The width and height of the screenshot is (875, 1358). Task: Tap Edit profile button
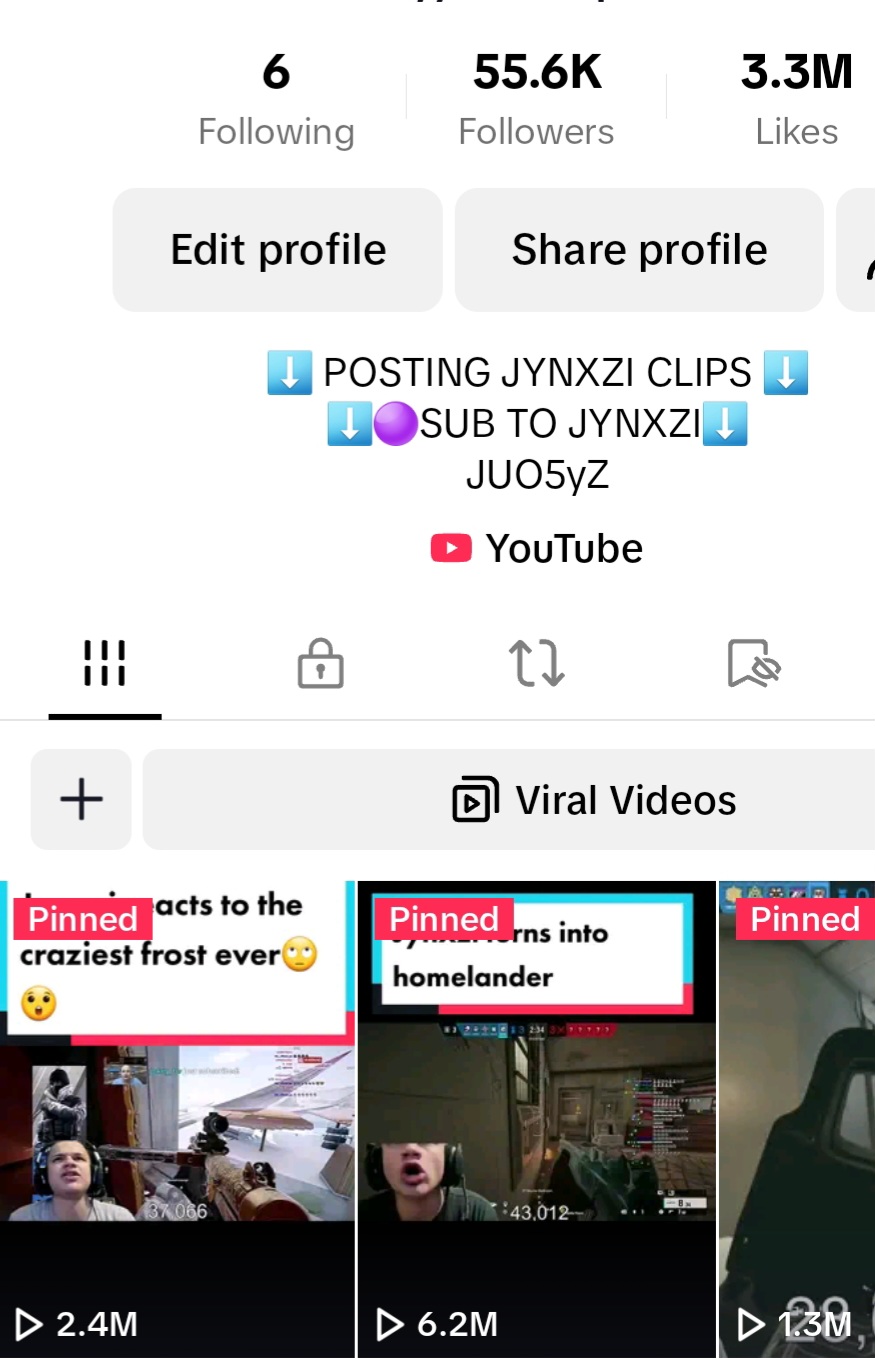[278, 250]
